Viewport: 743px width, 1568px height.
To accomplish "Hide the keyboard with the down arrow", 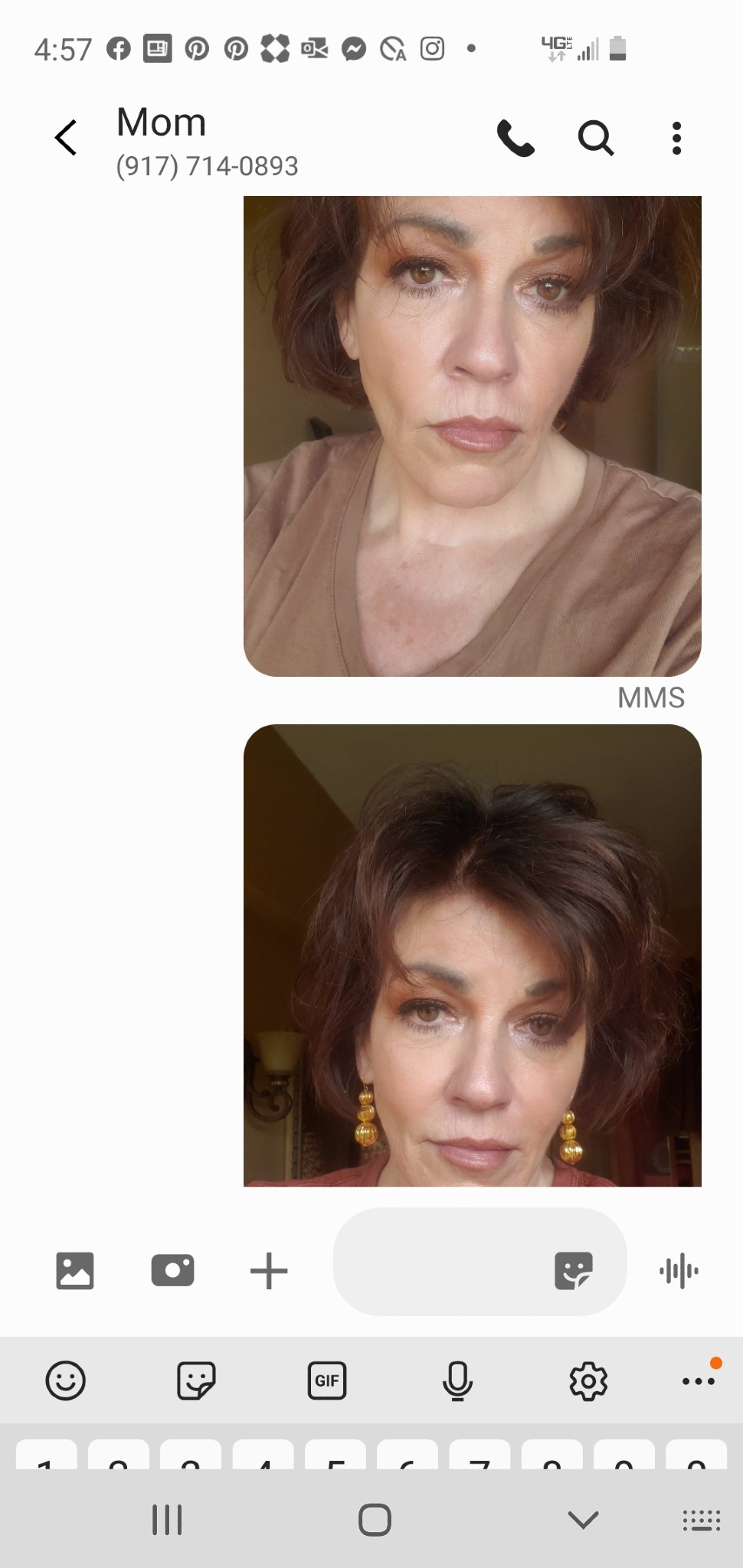I will (584, 1519).
